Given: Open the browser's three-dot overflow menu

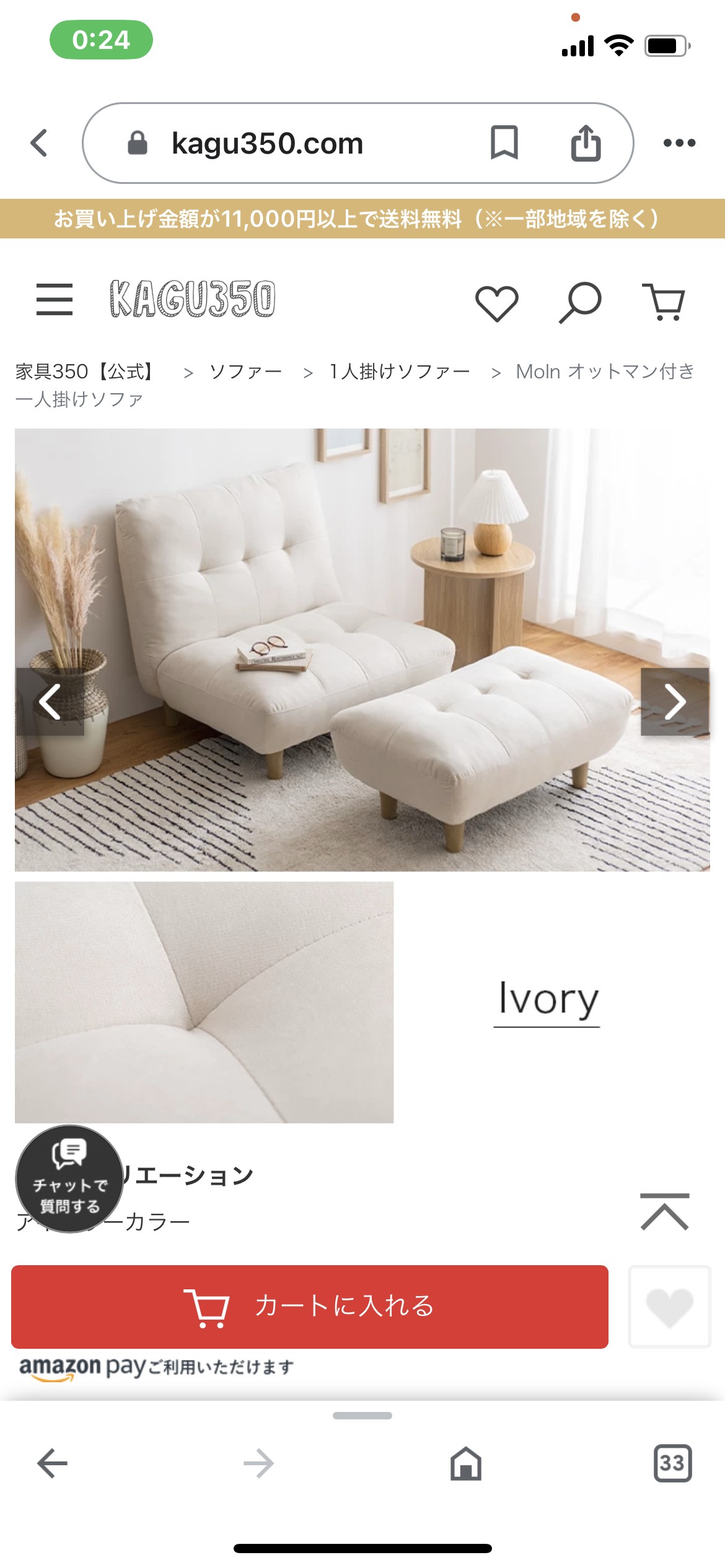Looking at the screenshot, I should pos(679,143).
